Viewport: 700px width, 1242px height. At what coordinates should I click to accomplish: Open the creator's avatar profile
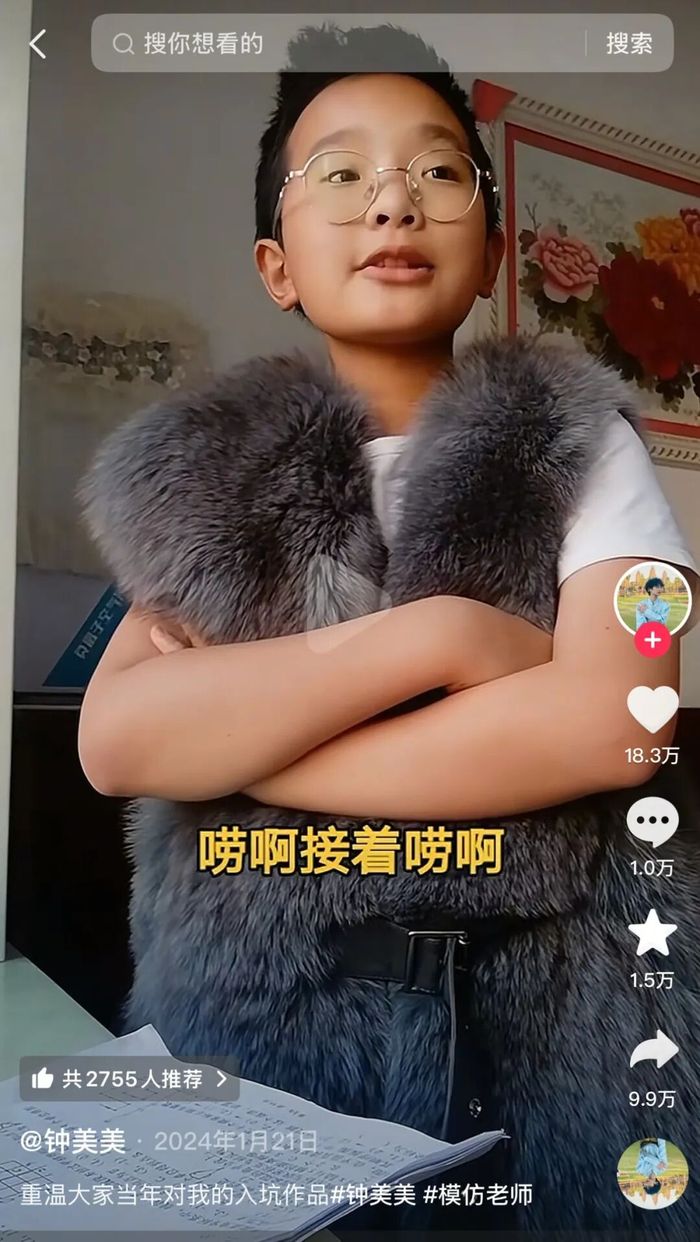coord(652,599)
